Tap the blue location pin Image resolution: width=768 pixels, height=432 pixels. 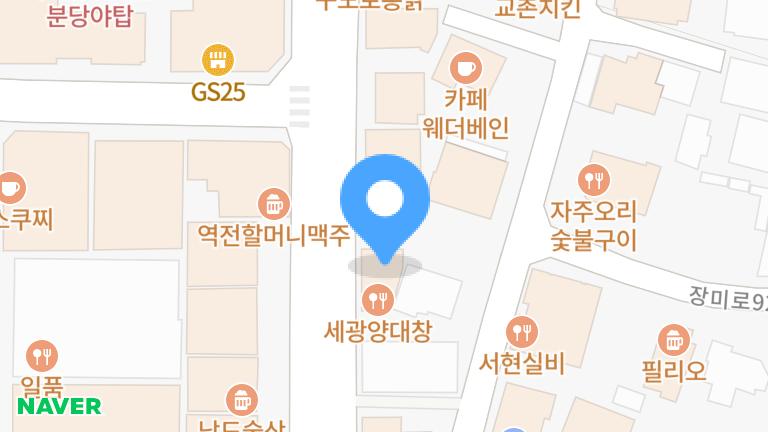(x=385, y=201)
